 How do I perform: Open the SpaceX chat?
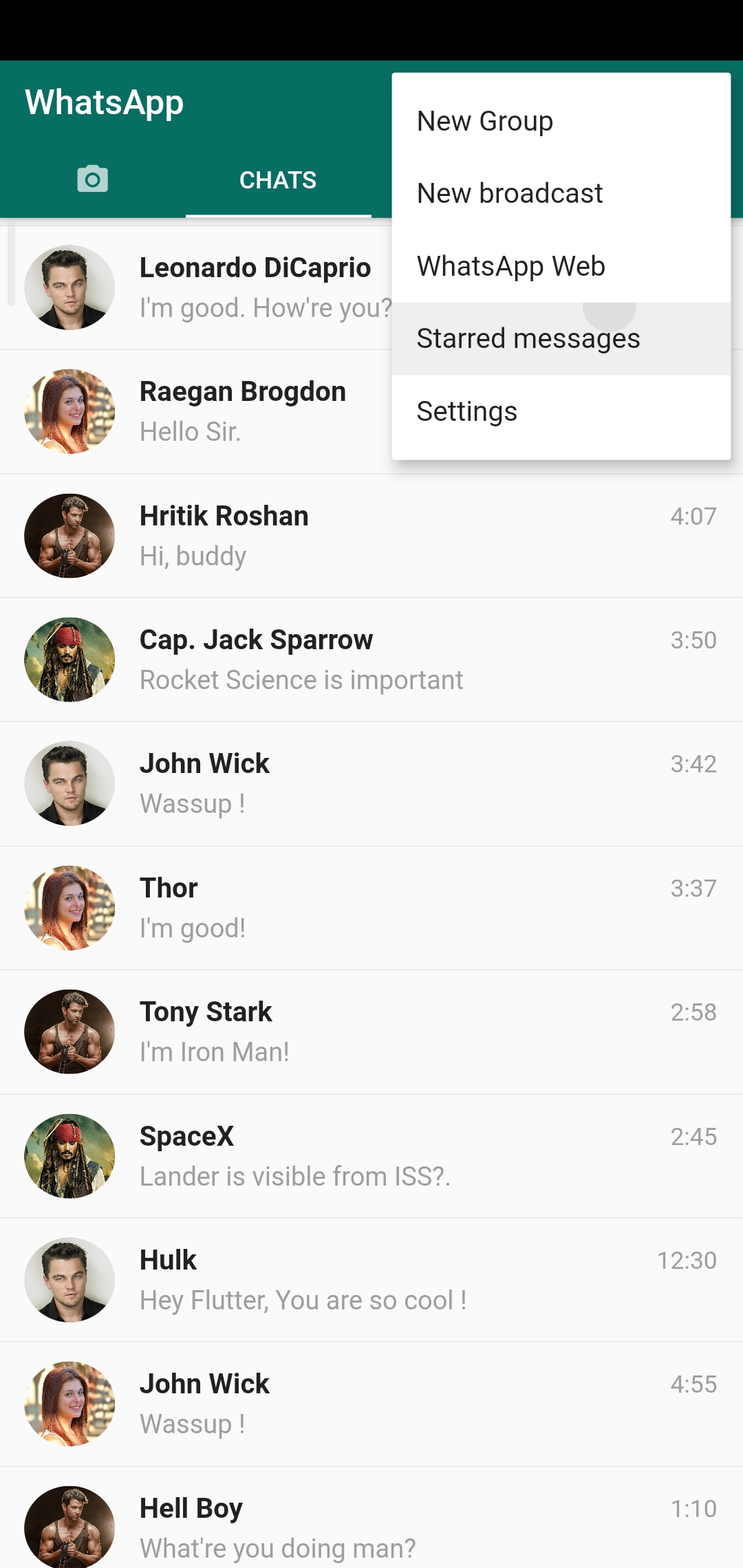[x=371, y=1156]
